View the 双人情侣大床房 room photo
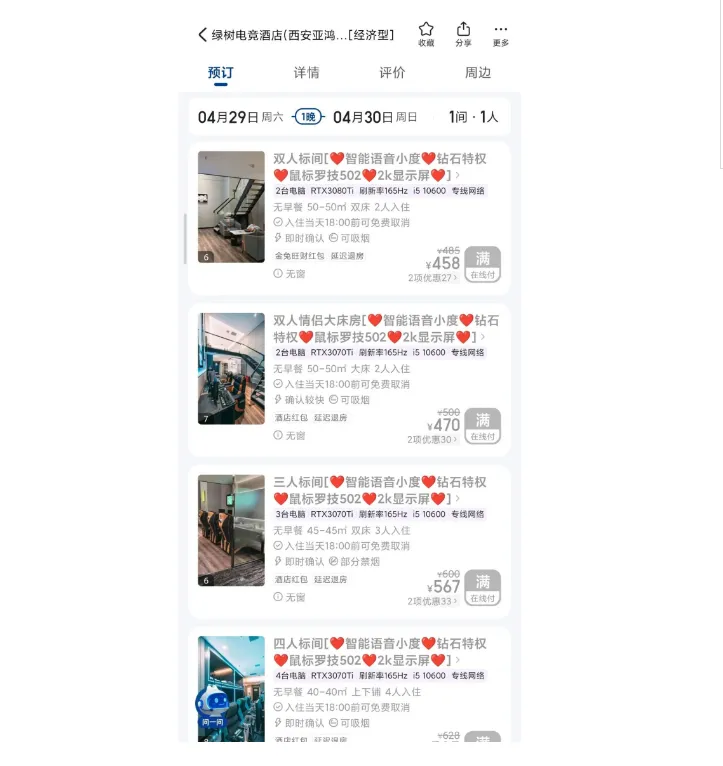This screenshot has width=723, height=766. click(x=230, y=368)
